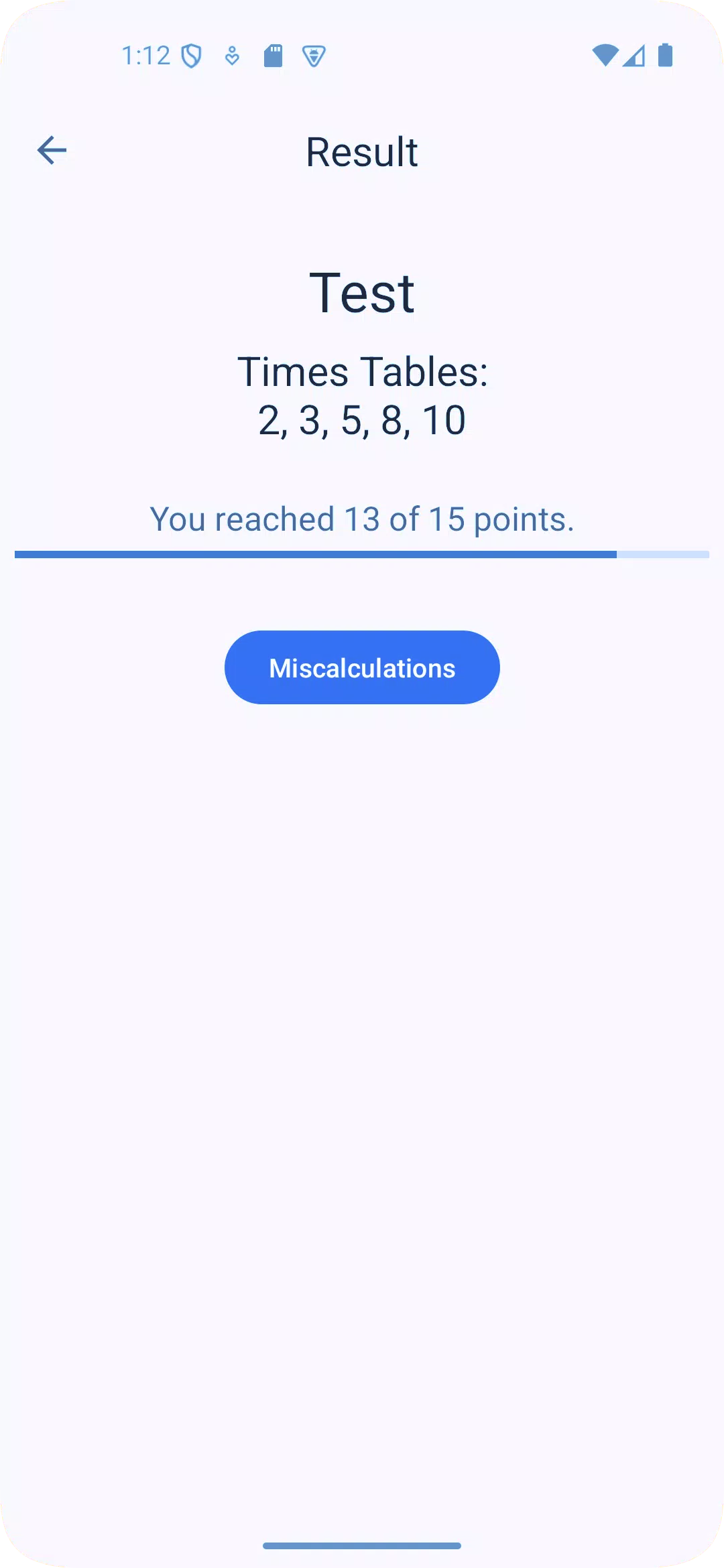
Task: Open the Miscalculations button
Action: coord(362,667)
